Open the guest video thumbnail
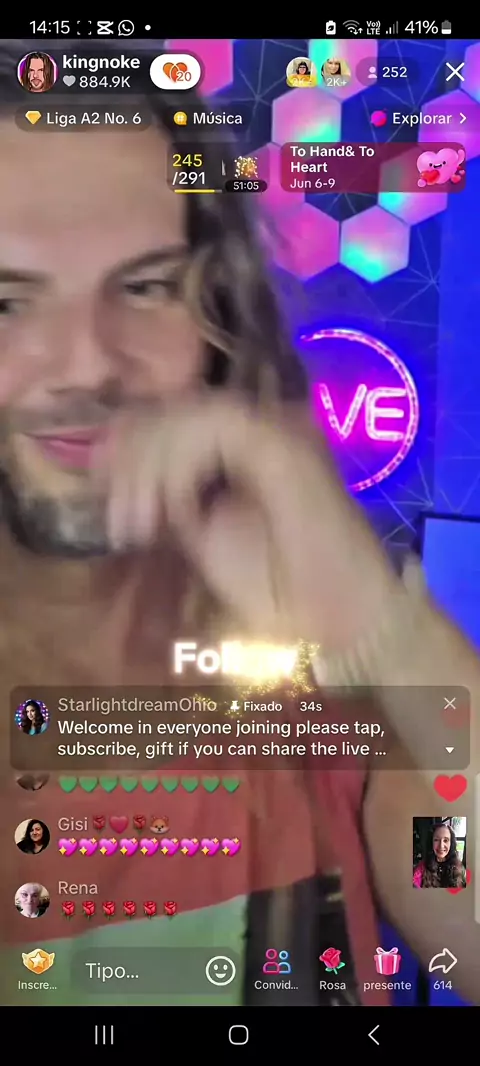 coord(439,853)
